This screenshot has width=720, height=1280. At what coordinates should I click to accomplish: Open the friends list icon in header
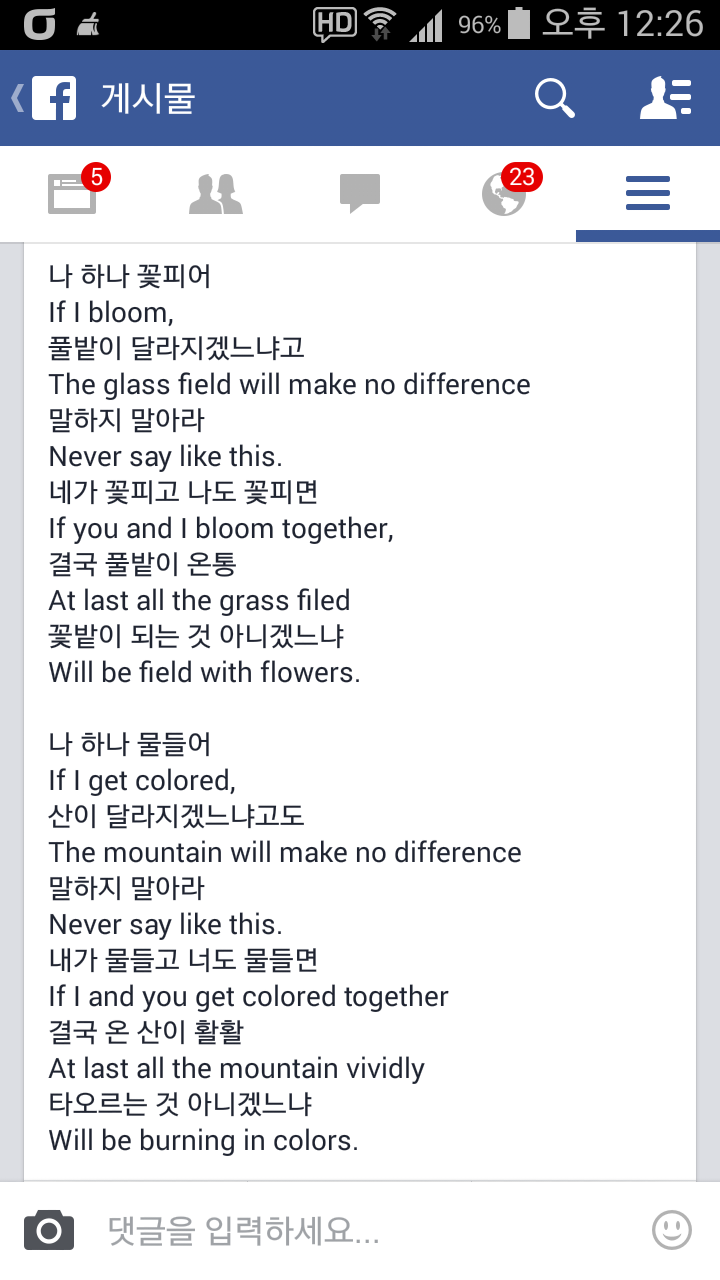[666, 98]
